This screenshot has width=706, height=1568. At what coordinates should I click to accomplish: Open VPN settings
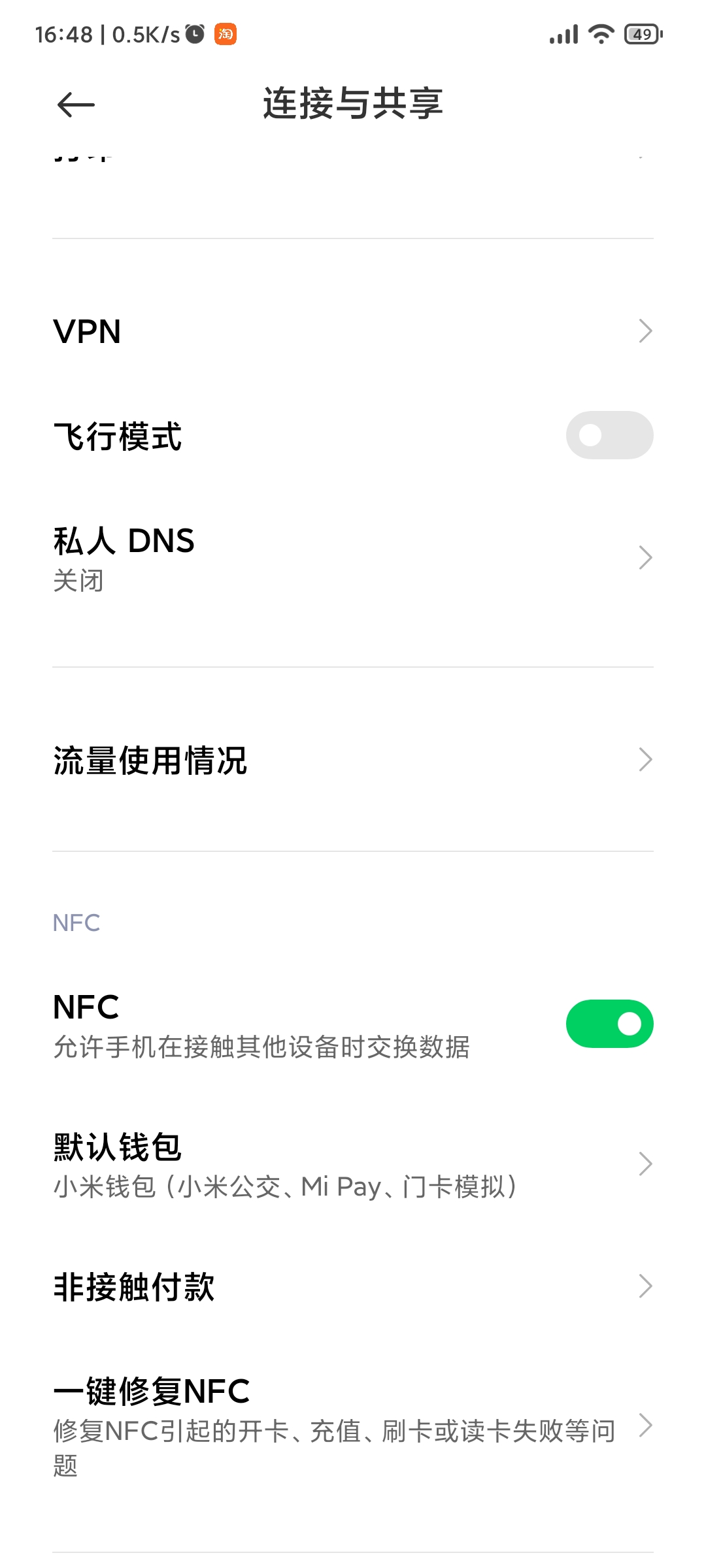click(x=353, y=331)
